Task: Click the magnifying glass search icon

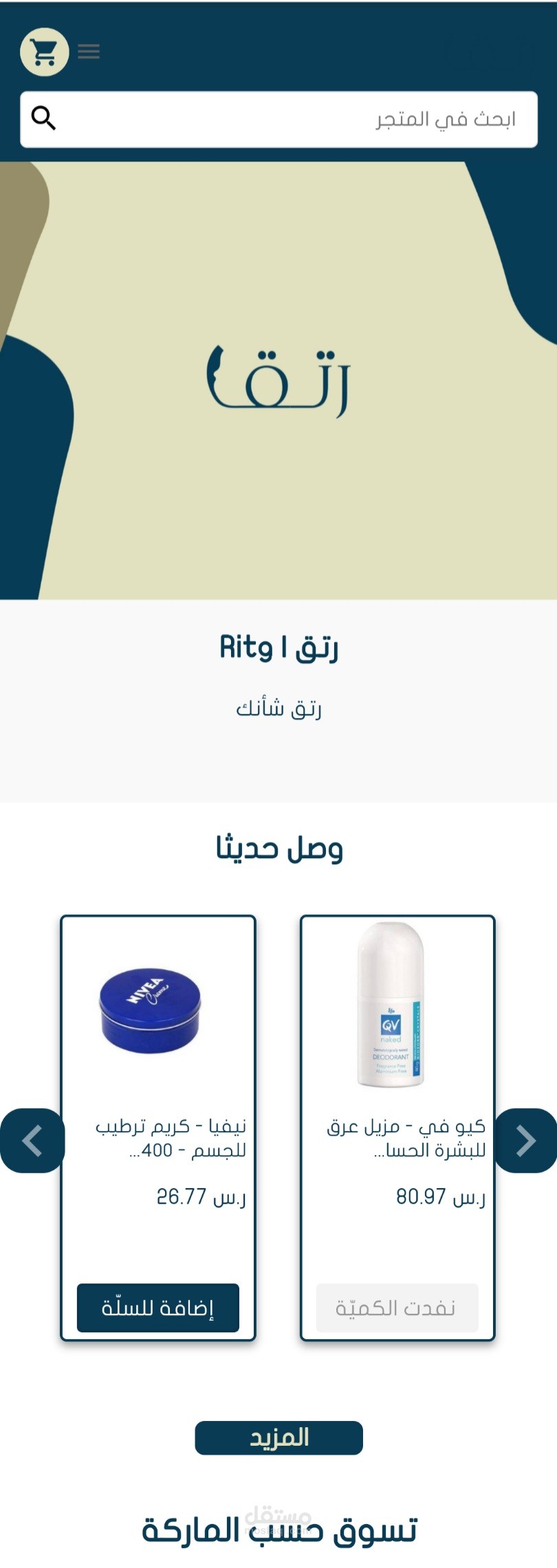Action: [x=44, y=118]
